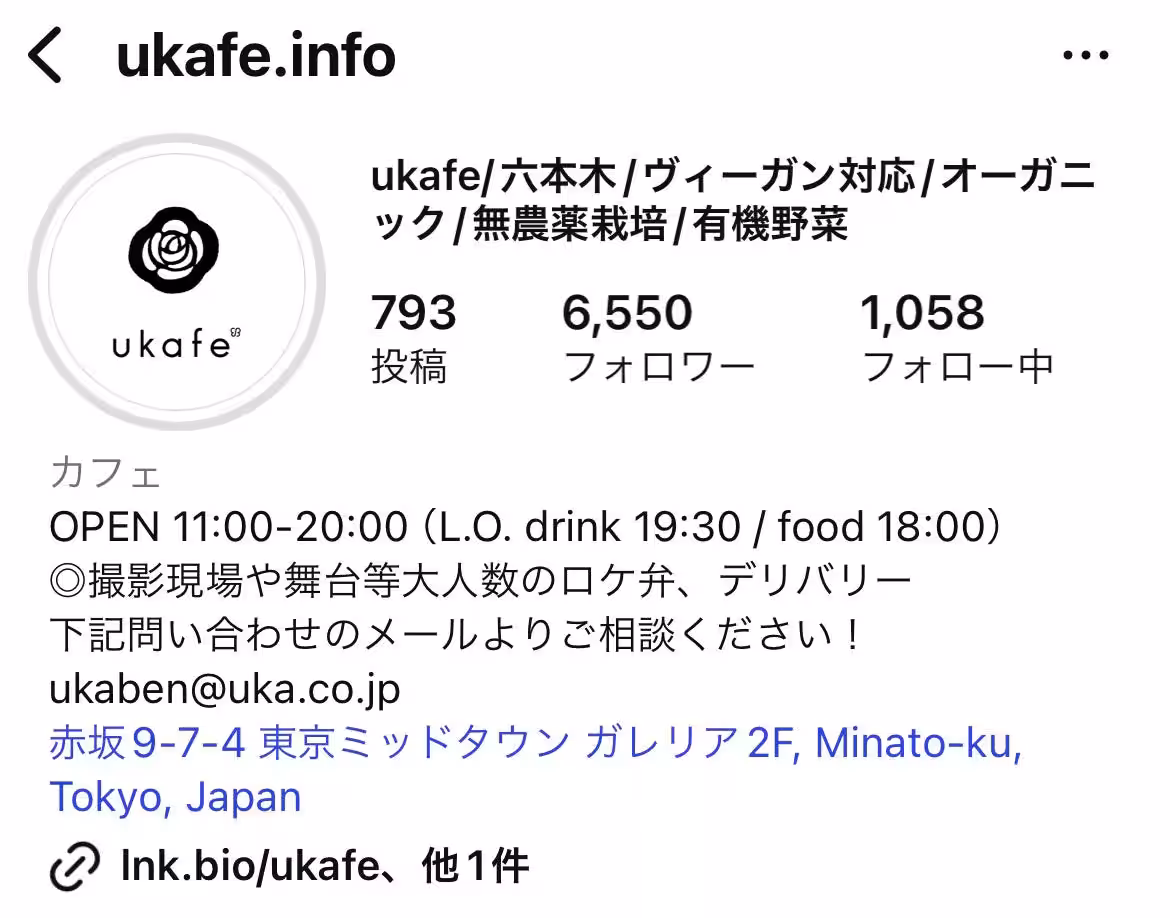
Task: View the 793 posts
Action: pos(413,338)
